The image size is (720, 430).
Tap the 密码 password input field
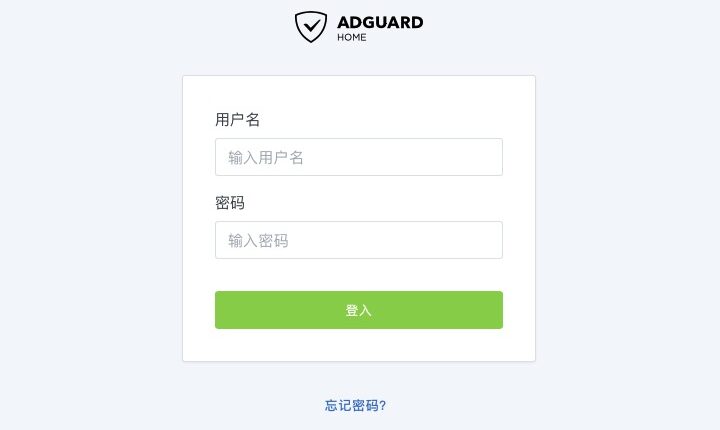click(x=358, y=240)
